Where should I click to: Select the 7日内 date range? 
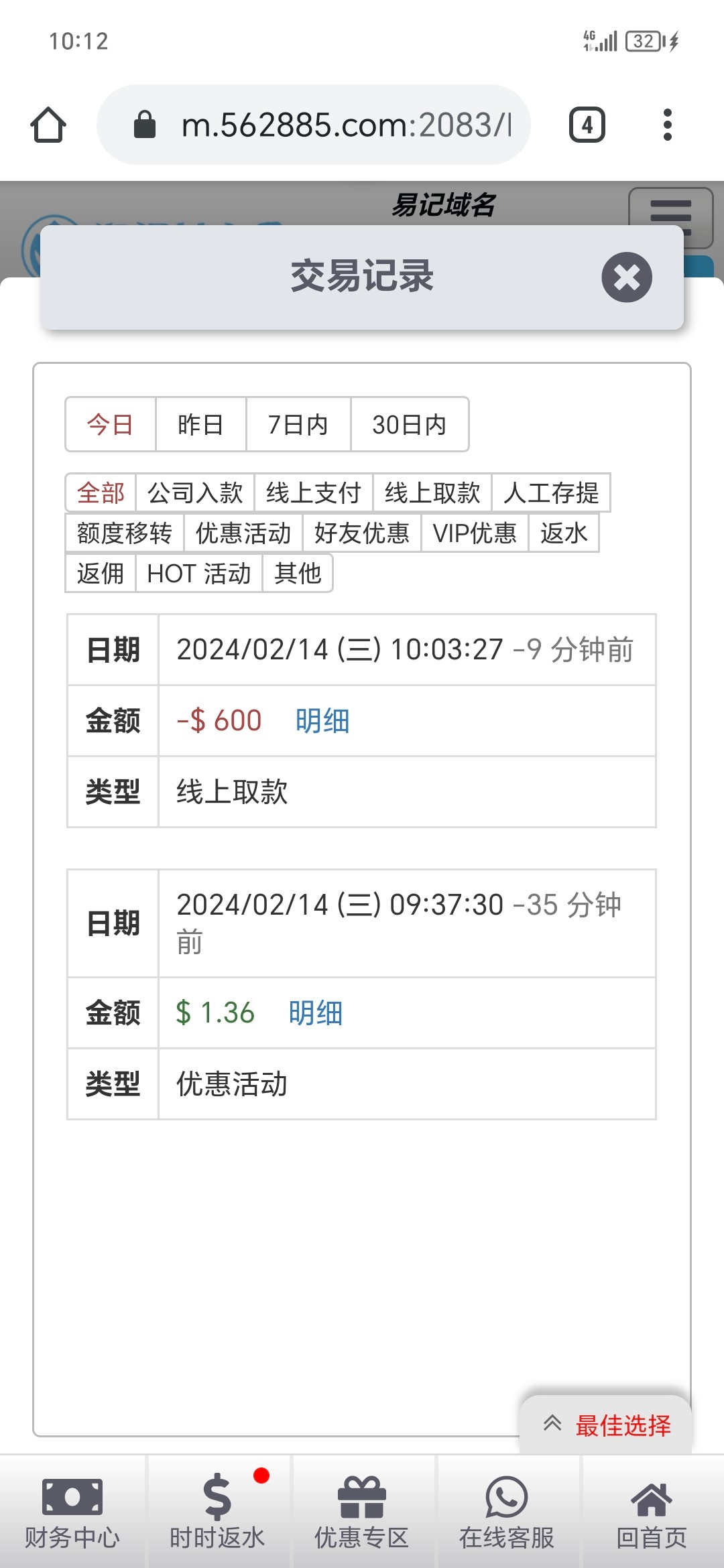[x=298, y=425]
